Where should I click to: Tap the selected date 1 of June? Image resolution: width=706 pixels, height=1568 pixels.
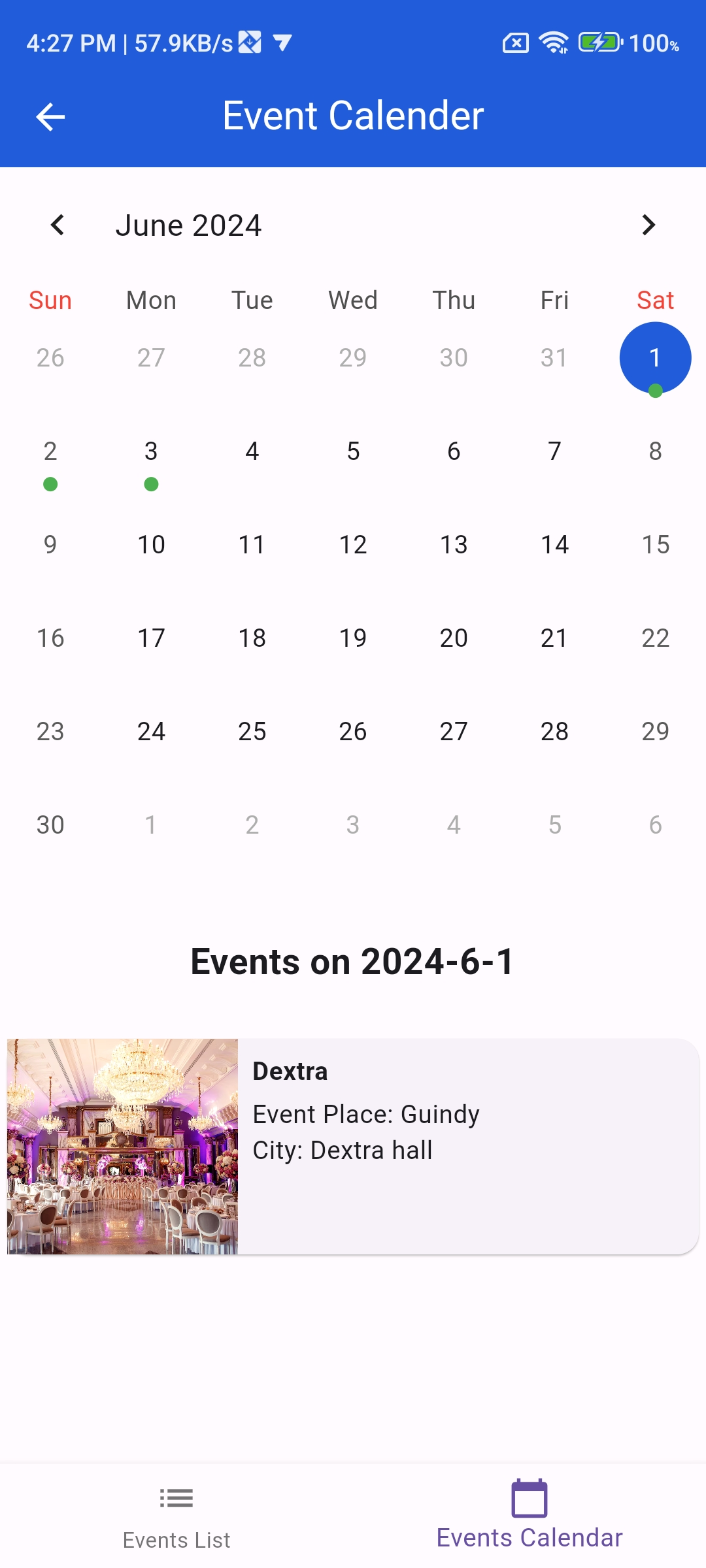coord(655,358)
